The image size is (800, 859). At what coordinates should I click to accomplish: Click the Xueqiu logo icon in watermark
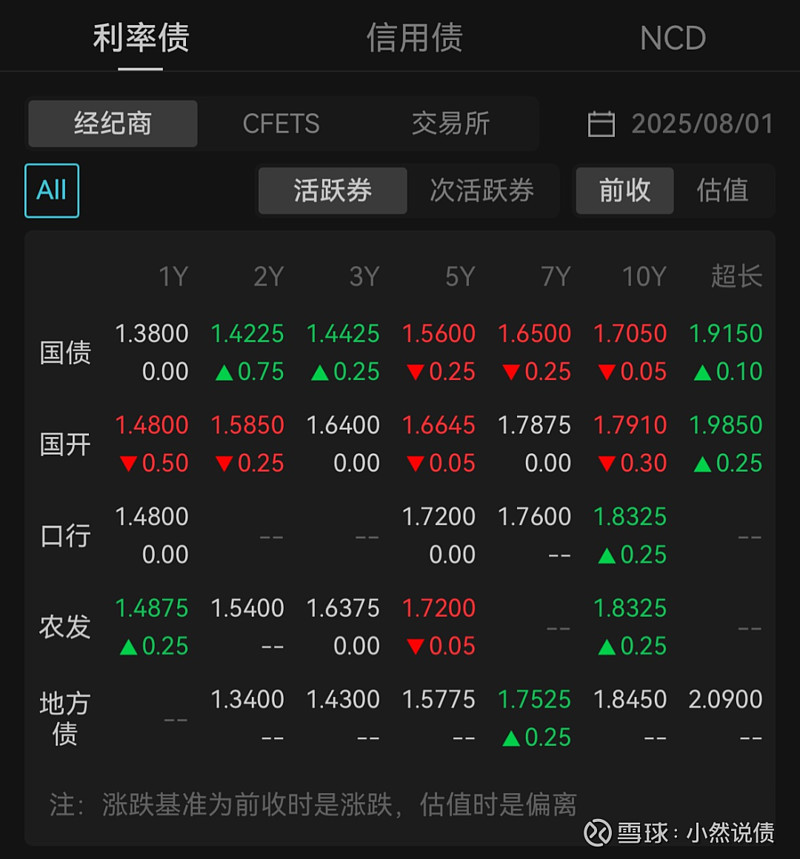pyautogui.click(x=600, y=833)
